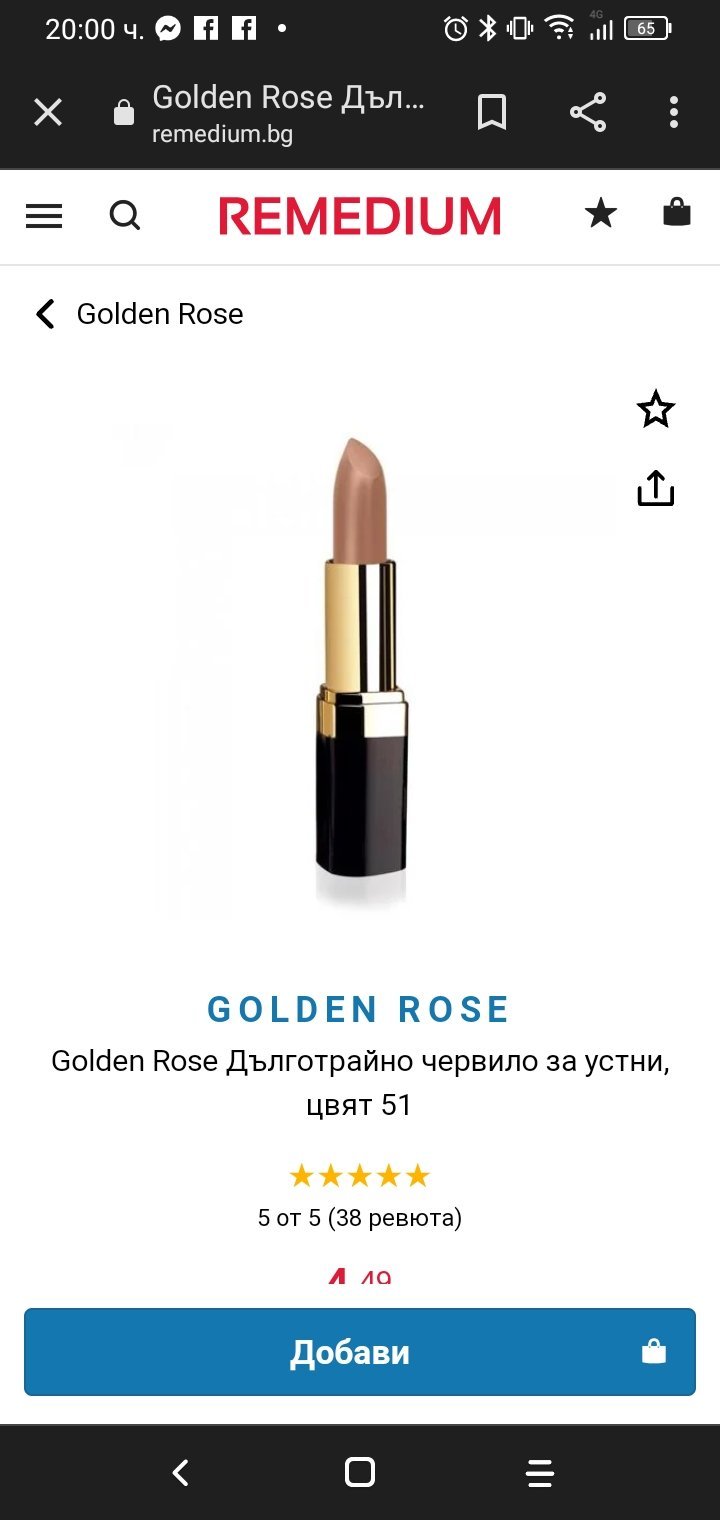
Task: Share the page via browser share icon
Action: point(588,112)
